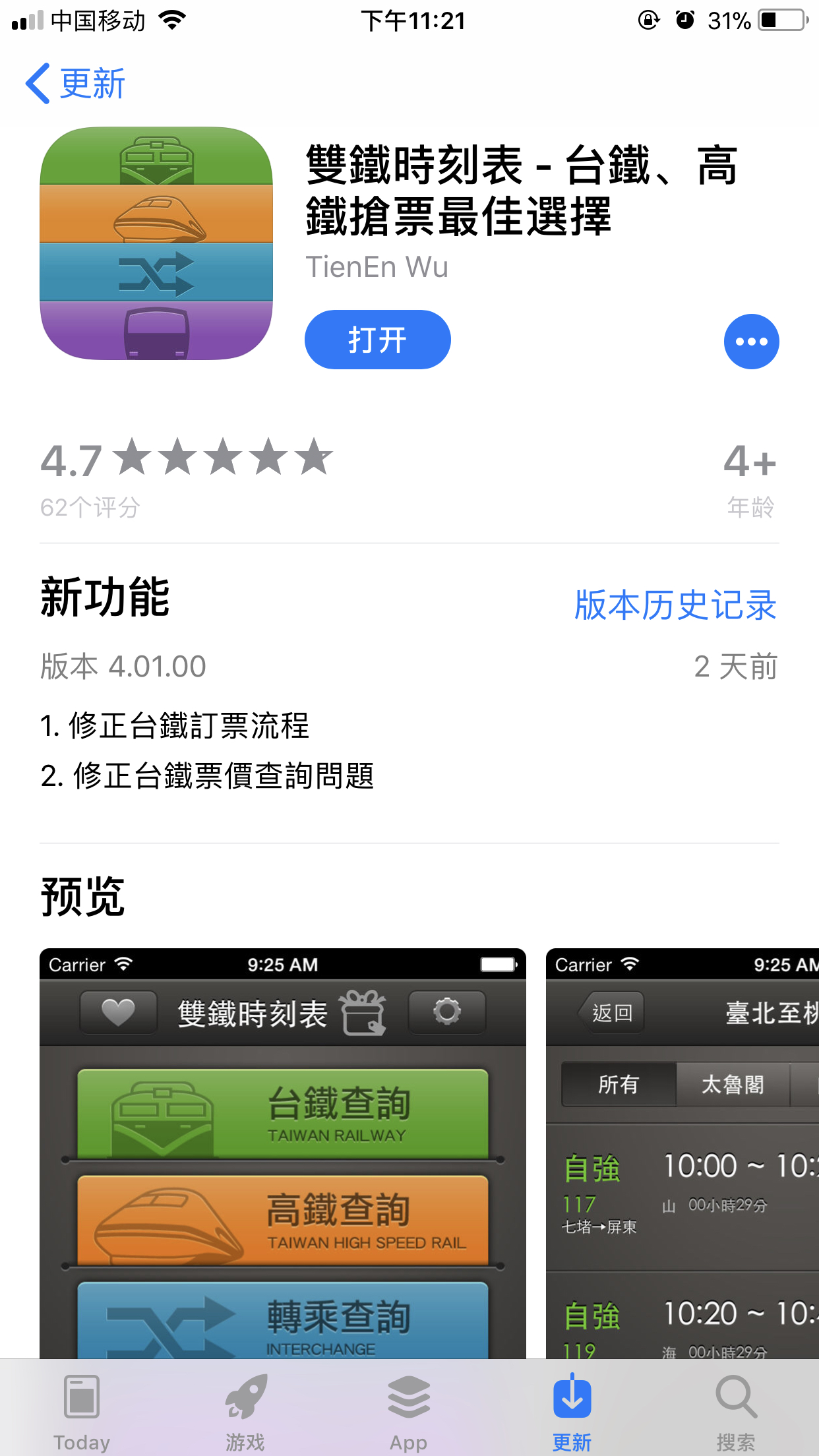View 版本历史记录 version history

pos(675,605)
